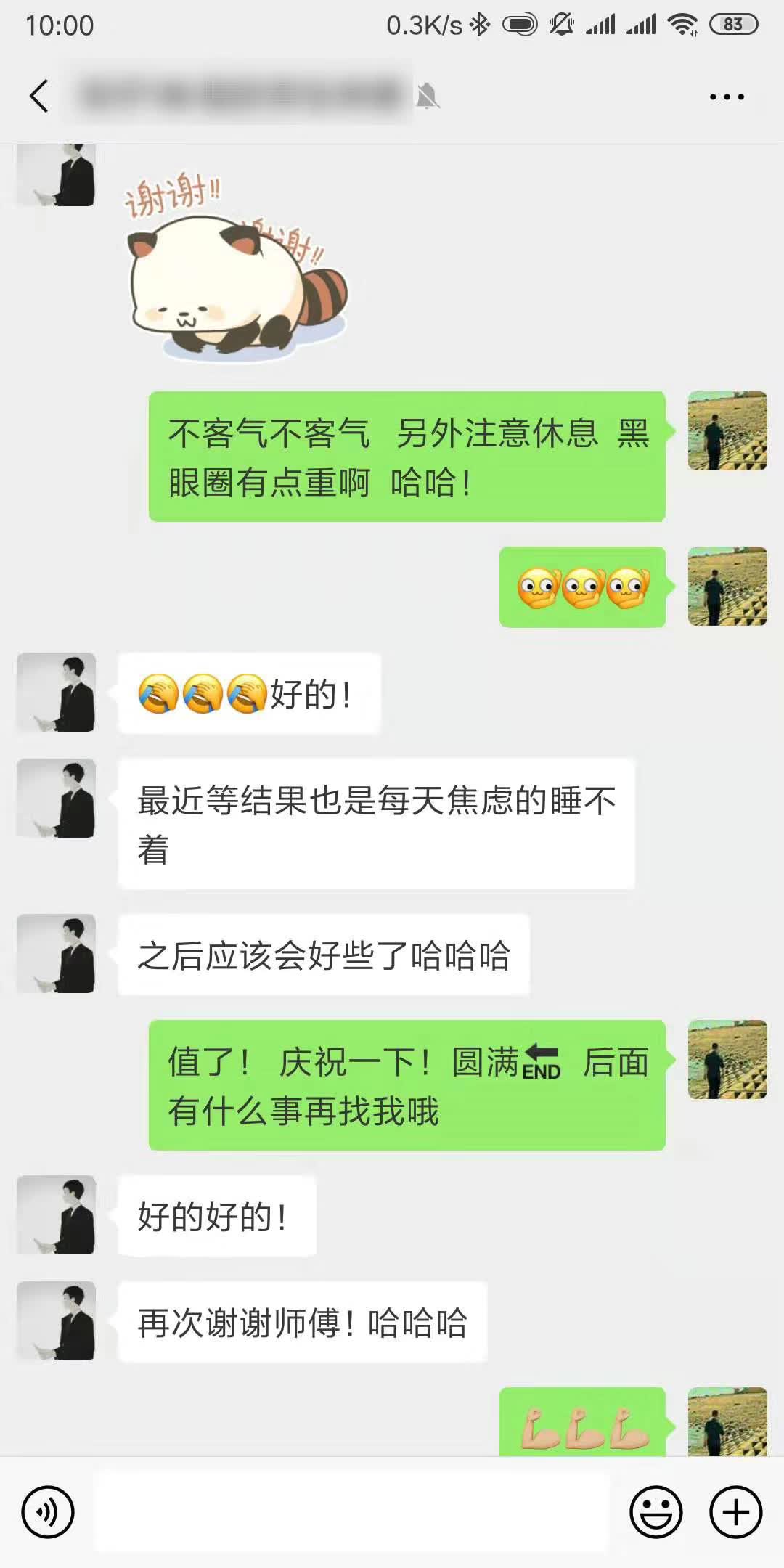Switch to voice message input
Viewport: 784px width, 1568px height.
(x=48, y=1512)
